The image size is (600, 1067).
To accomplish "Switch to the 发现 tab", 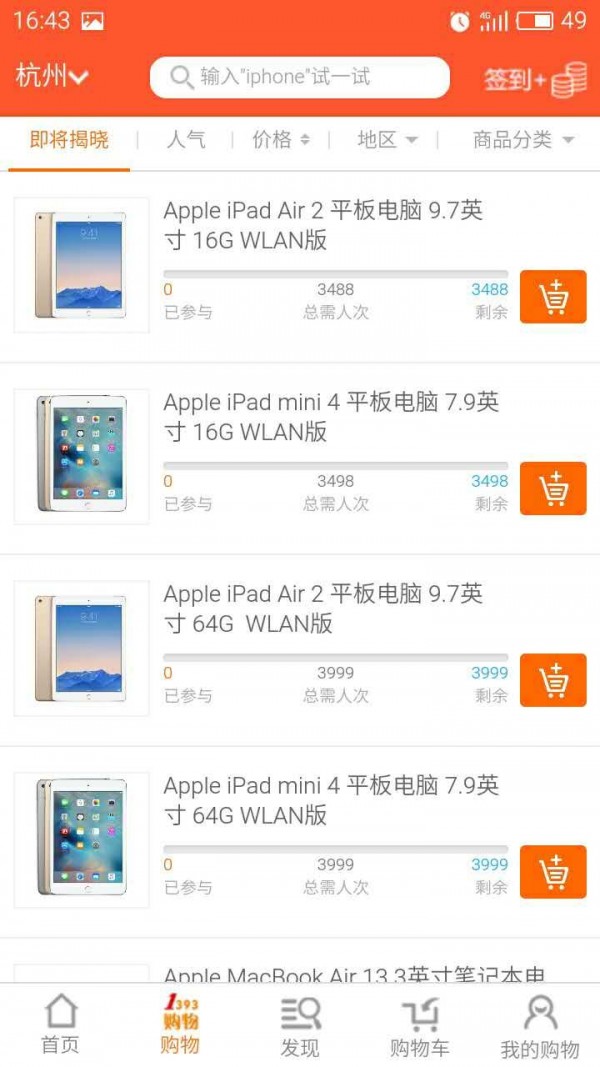I will click(x=300, y=1025).
